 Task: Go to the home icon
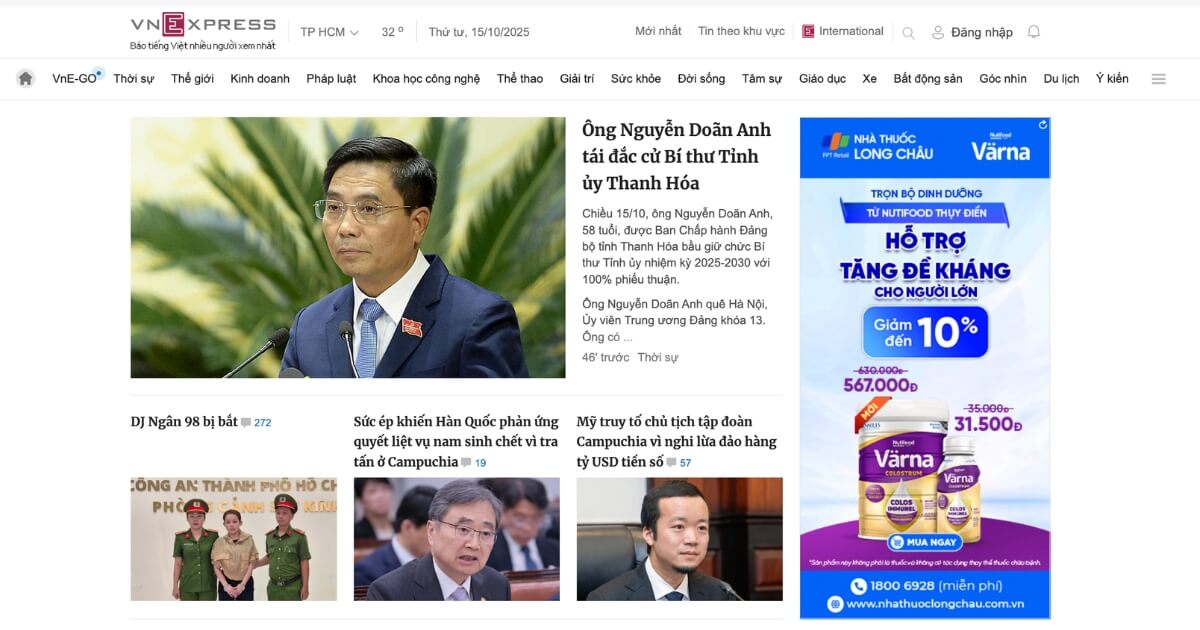click(x=26, y=78)
